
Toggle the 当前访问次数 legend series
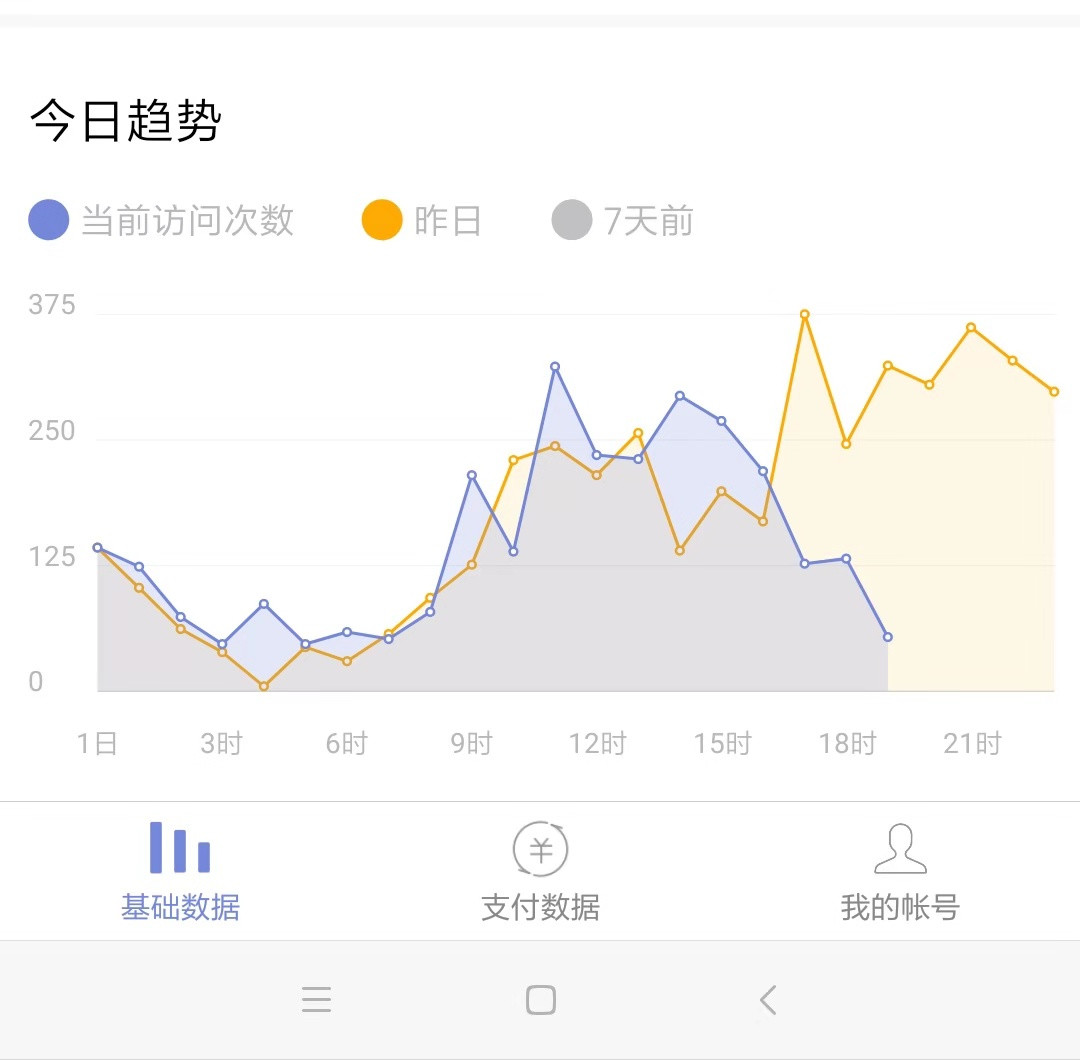pos(162,220)
